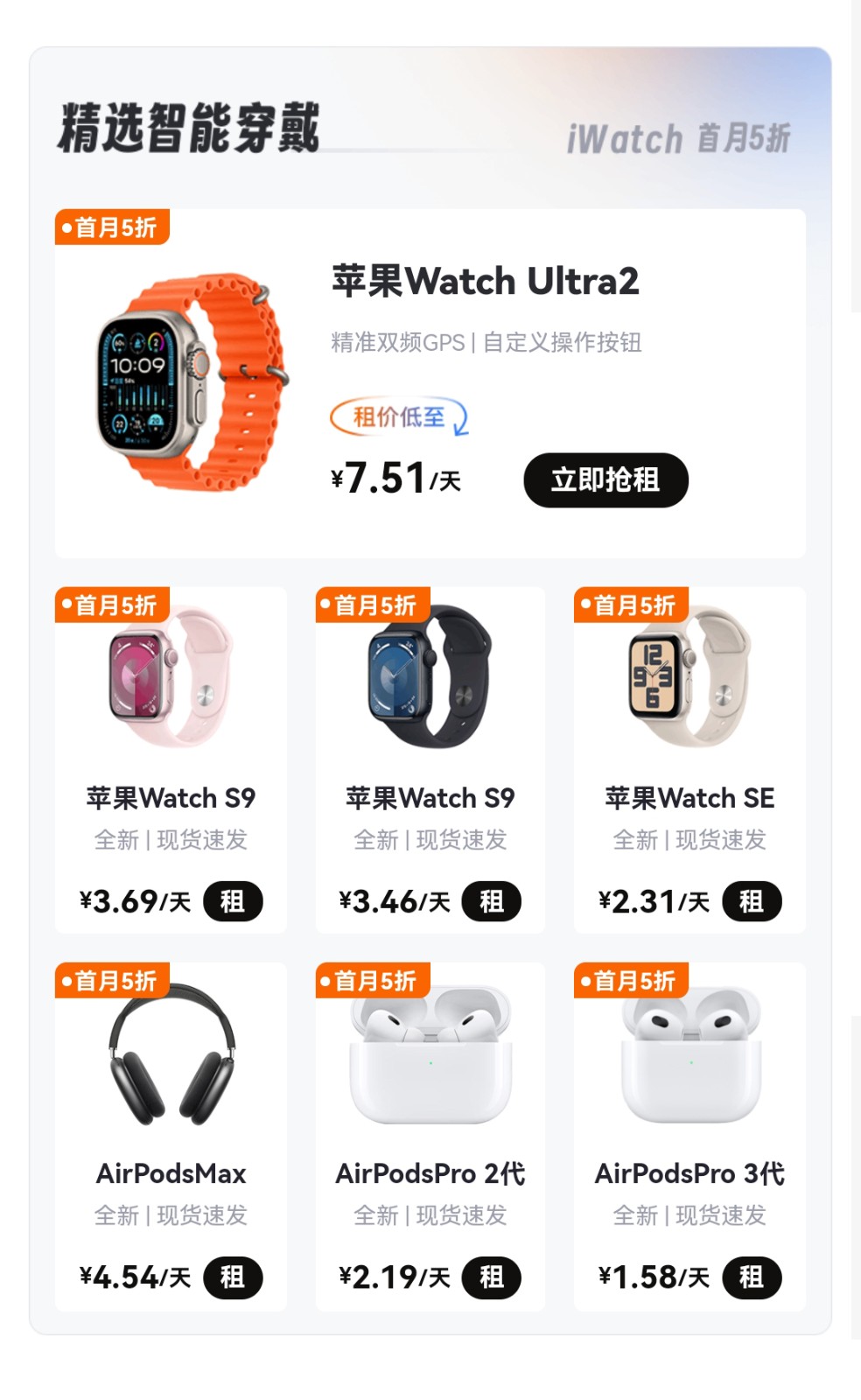Image resolution: width=861 pixels, height=1400 pixels.
Task: Open the 苹果Watch Ultra2 product card
Action: coord(430,383)
